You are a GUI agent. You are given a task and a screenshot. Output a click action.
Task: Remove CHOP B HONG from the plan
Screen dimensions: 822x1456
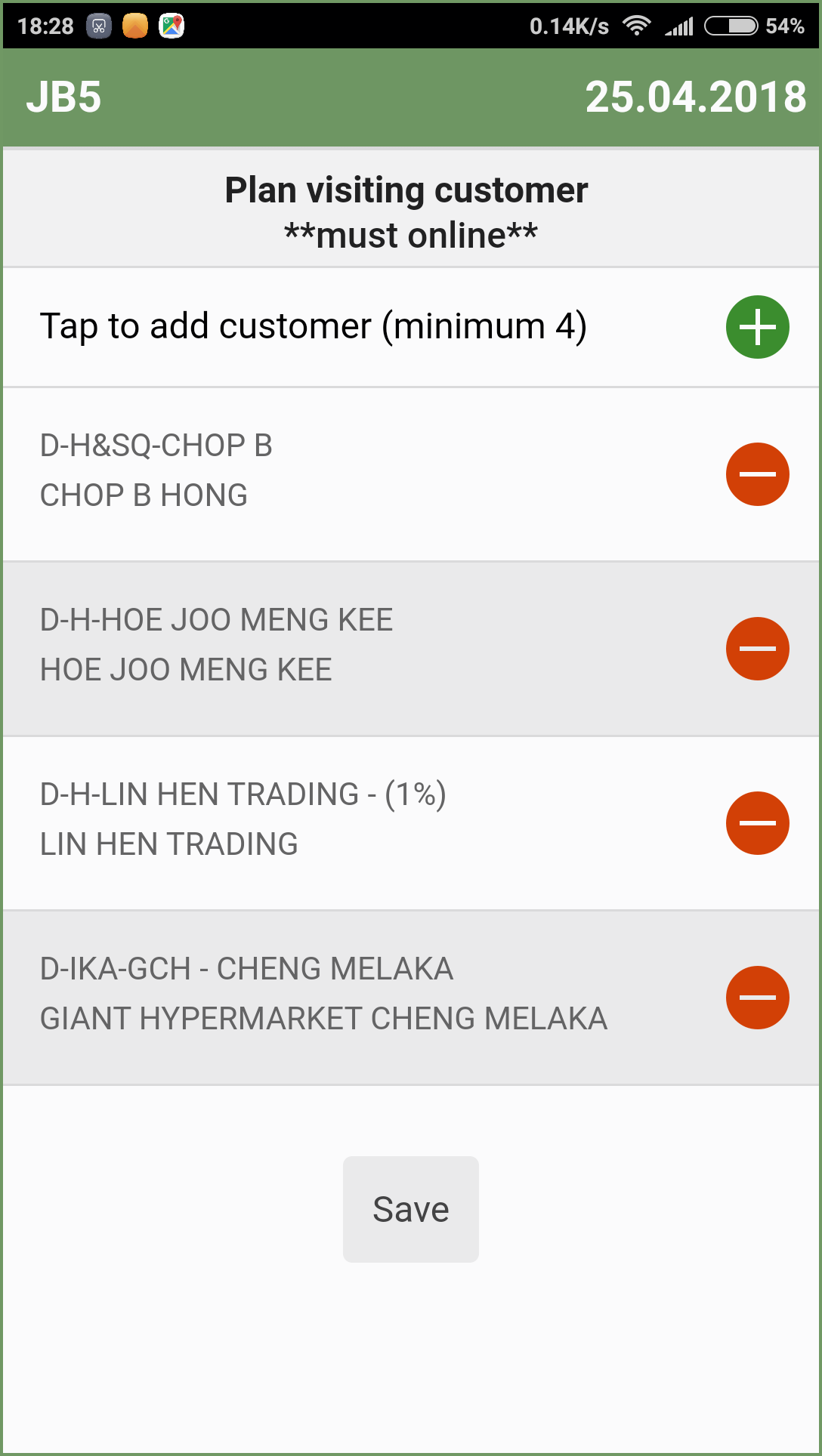[757, 474]
